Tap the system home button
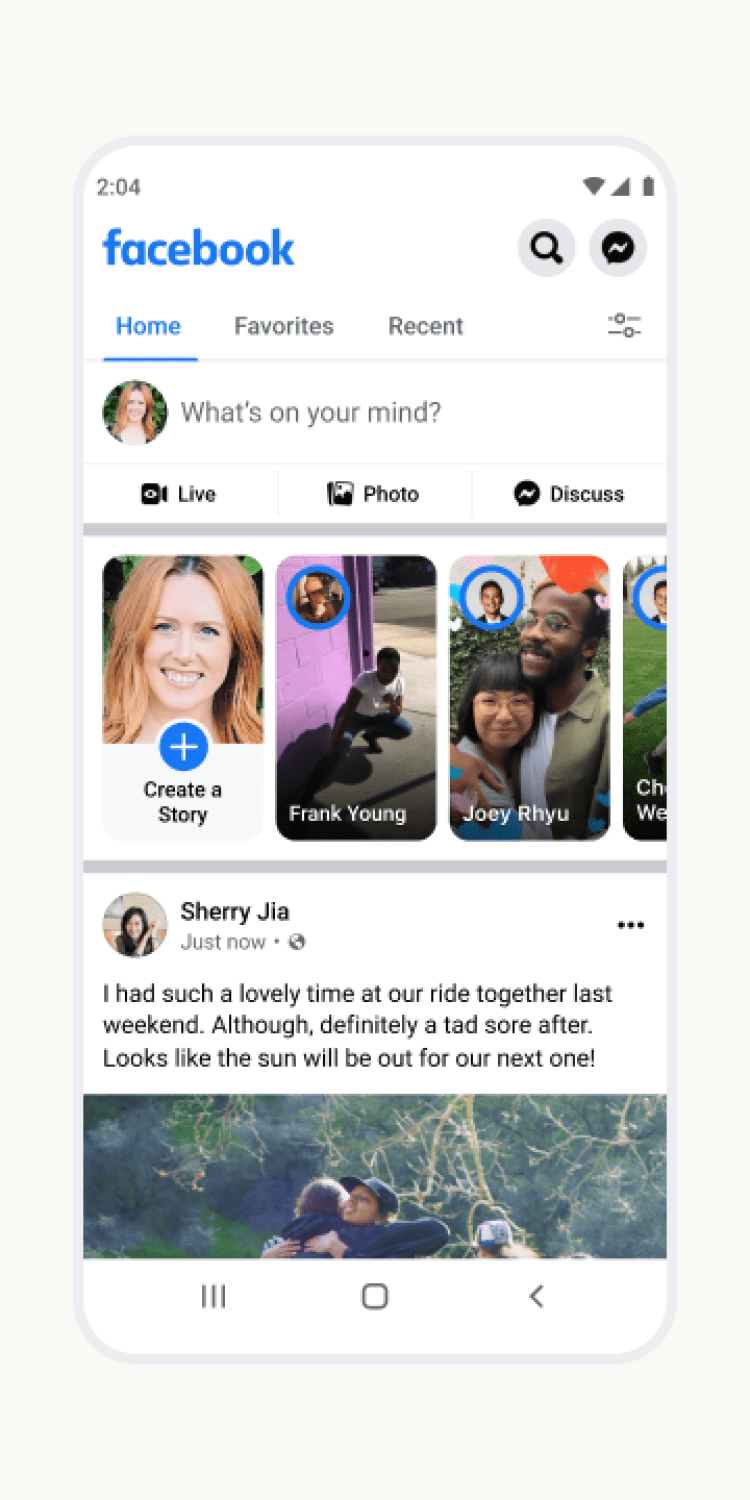The height and width of the screenshot is (1500, 750). pos(375,1296)
